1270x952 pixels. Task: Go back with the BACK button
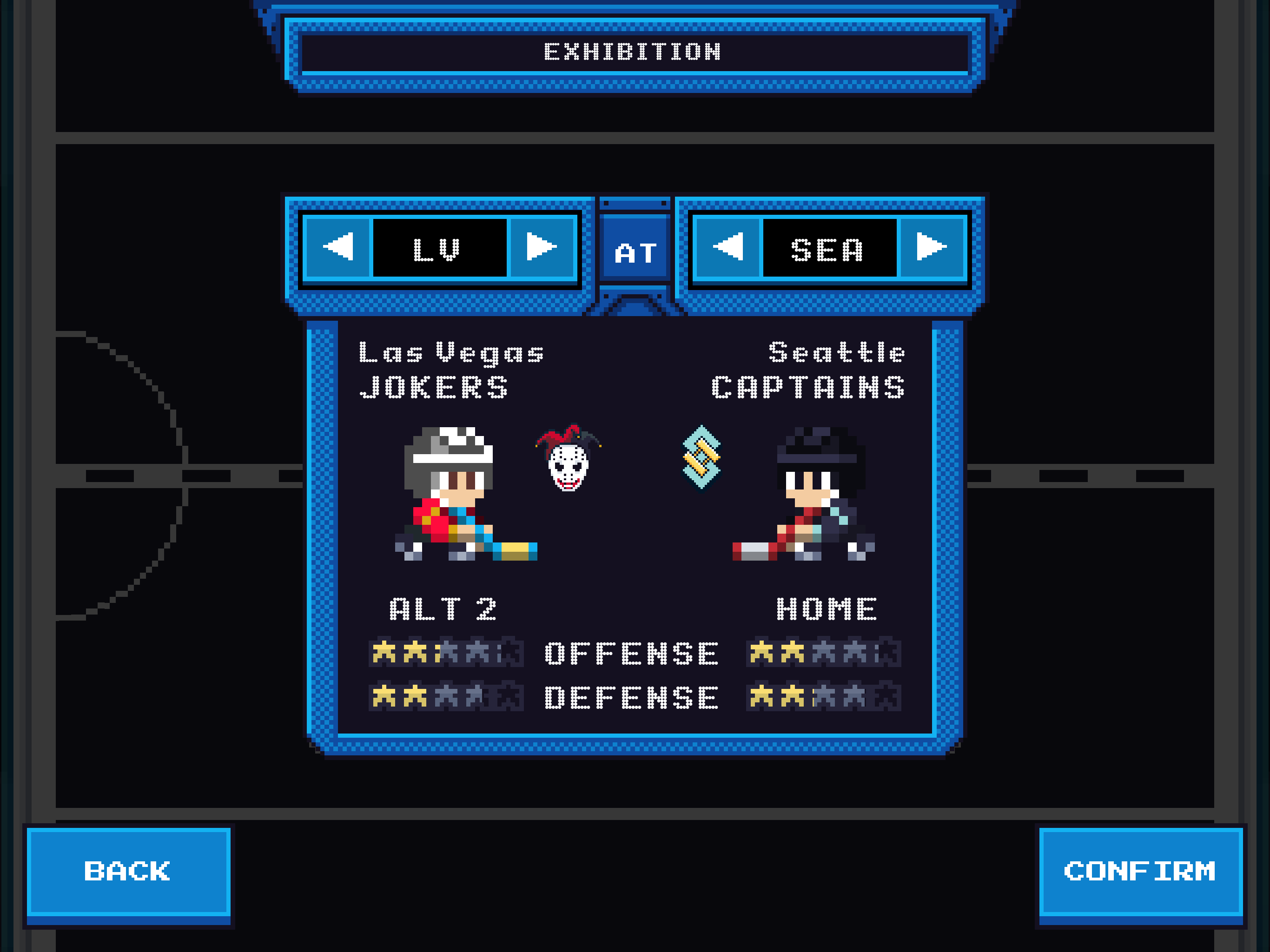pyautogui.click(x=128, y=871)
